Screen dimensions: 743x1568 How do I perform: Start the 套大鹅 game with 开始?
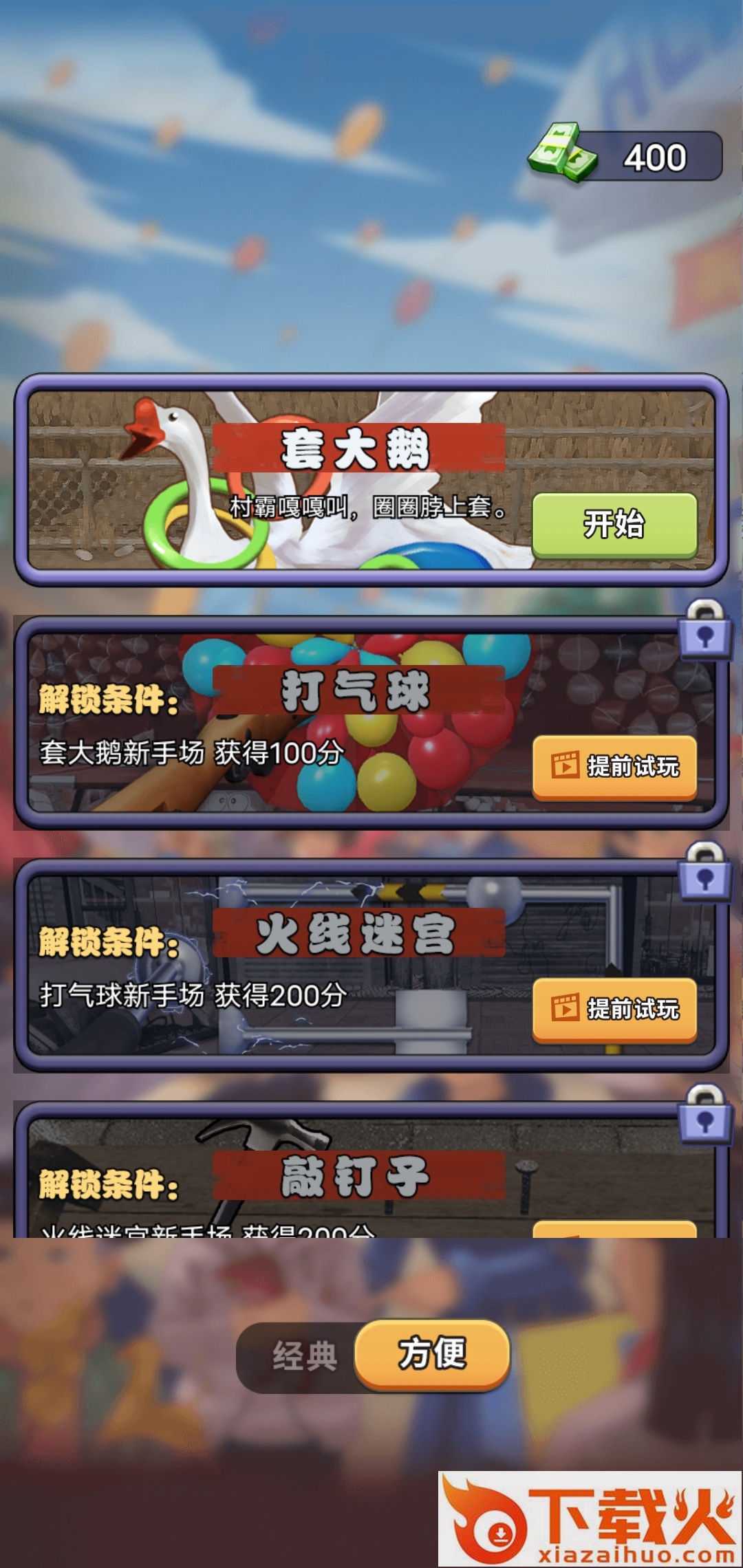click(x=614, y=525)
